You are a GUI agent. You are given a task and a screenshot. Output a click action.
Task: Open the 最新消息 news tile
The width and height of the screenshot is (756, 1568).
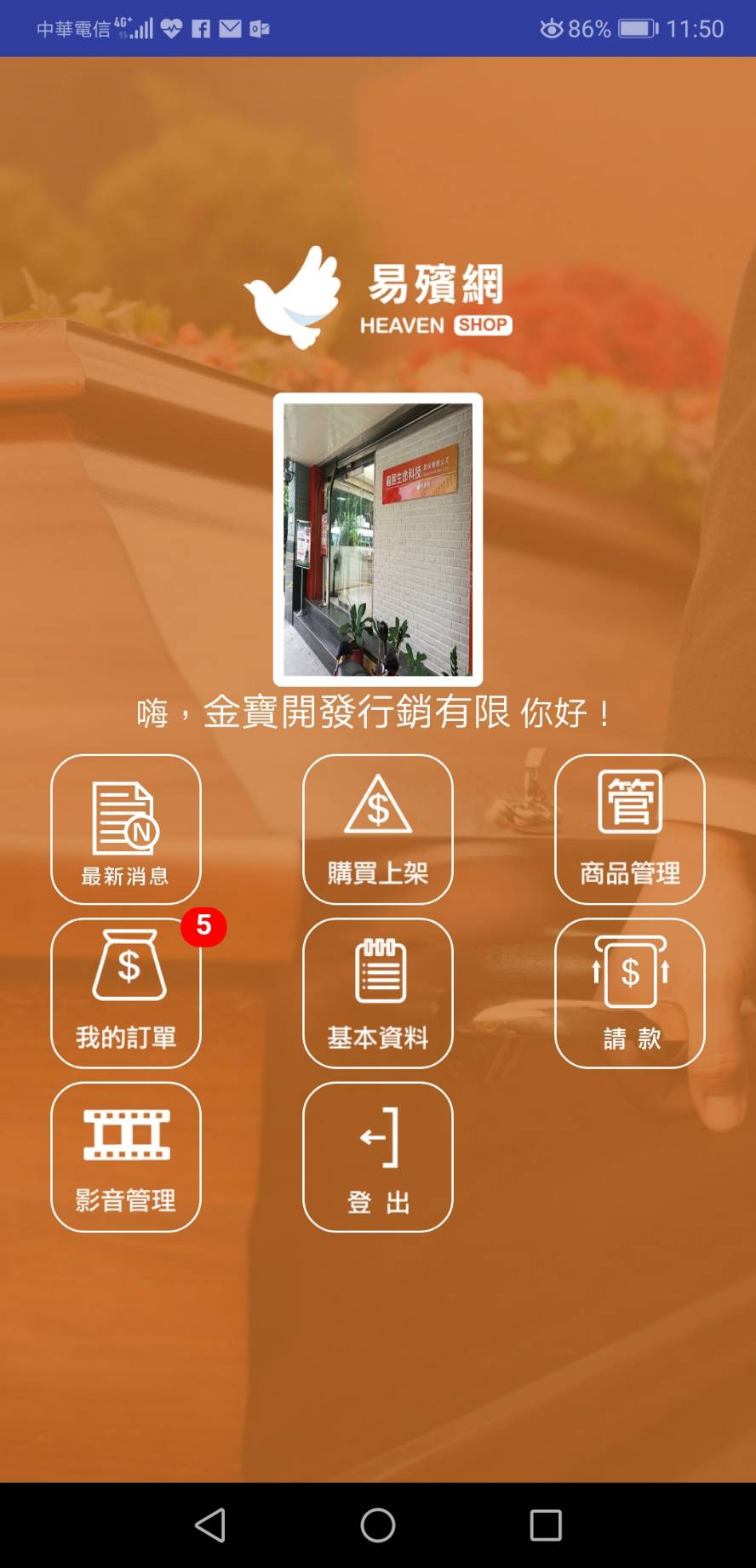coord(126,829)
